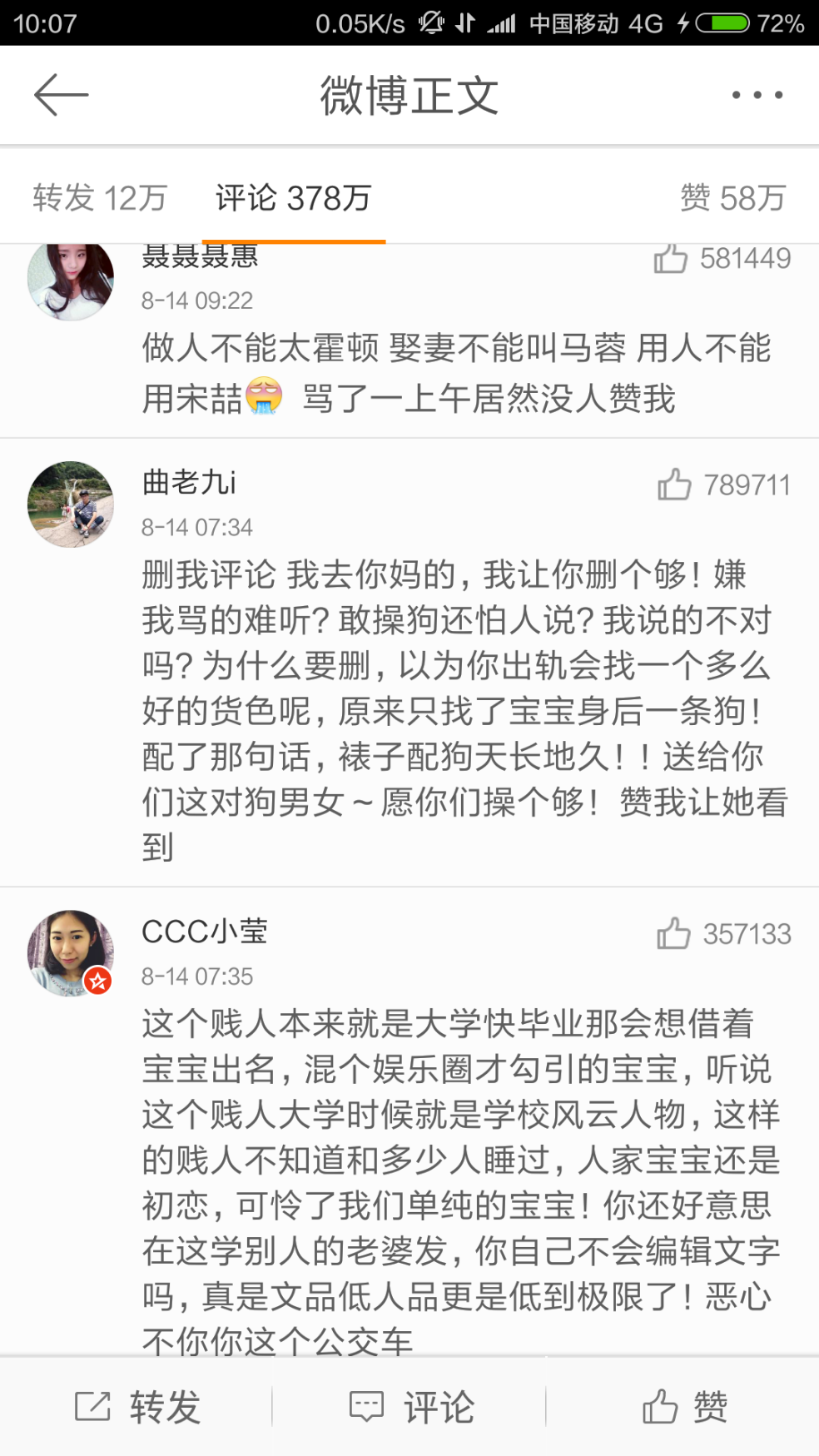Switch to the 赞 58万 tab
The image size is (819, 1456).
(x=732, y=197)
